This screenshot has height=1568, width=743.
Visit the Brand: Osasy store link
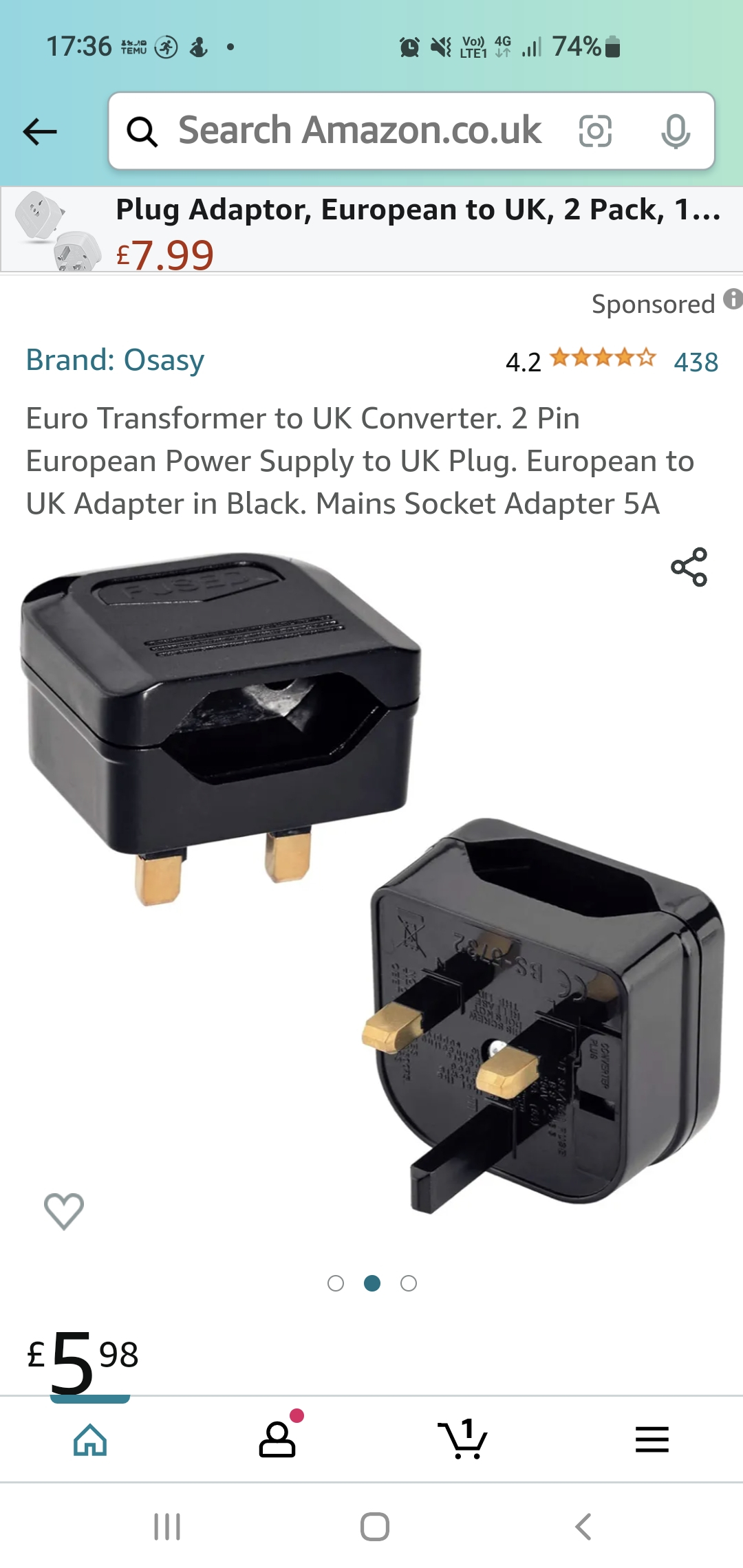pyautogui.click(x=115, y=360)
